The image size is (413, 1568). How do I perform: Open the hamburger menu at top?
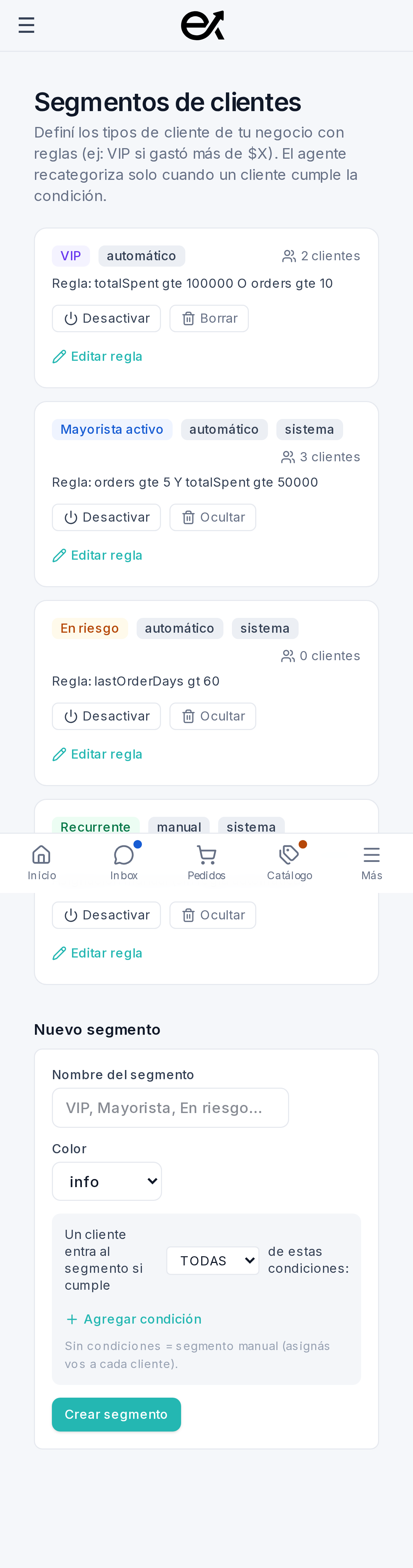coord(26,25)
